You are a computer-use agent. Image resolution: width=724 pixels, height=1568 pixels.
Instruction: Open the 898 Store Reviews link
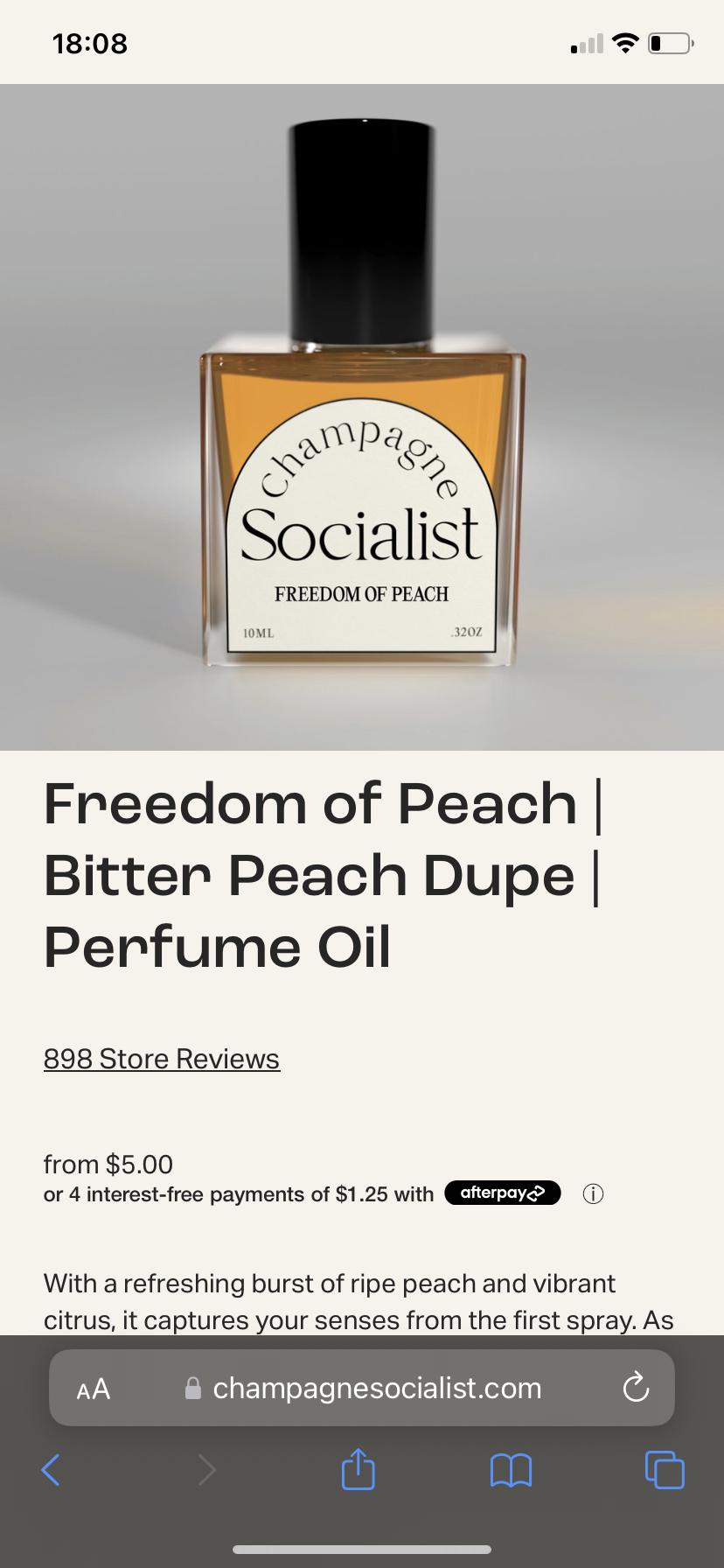[162, 1059]
